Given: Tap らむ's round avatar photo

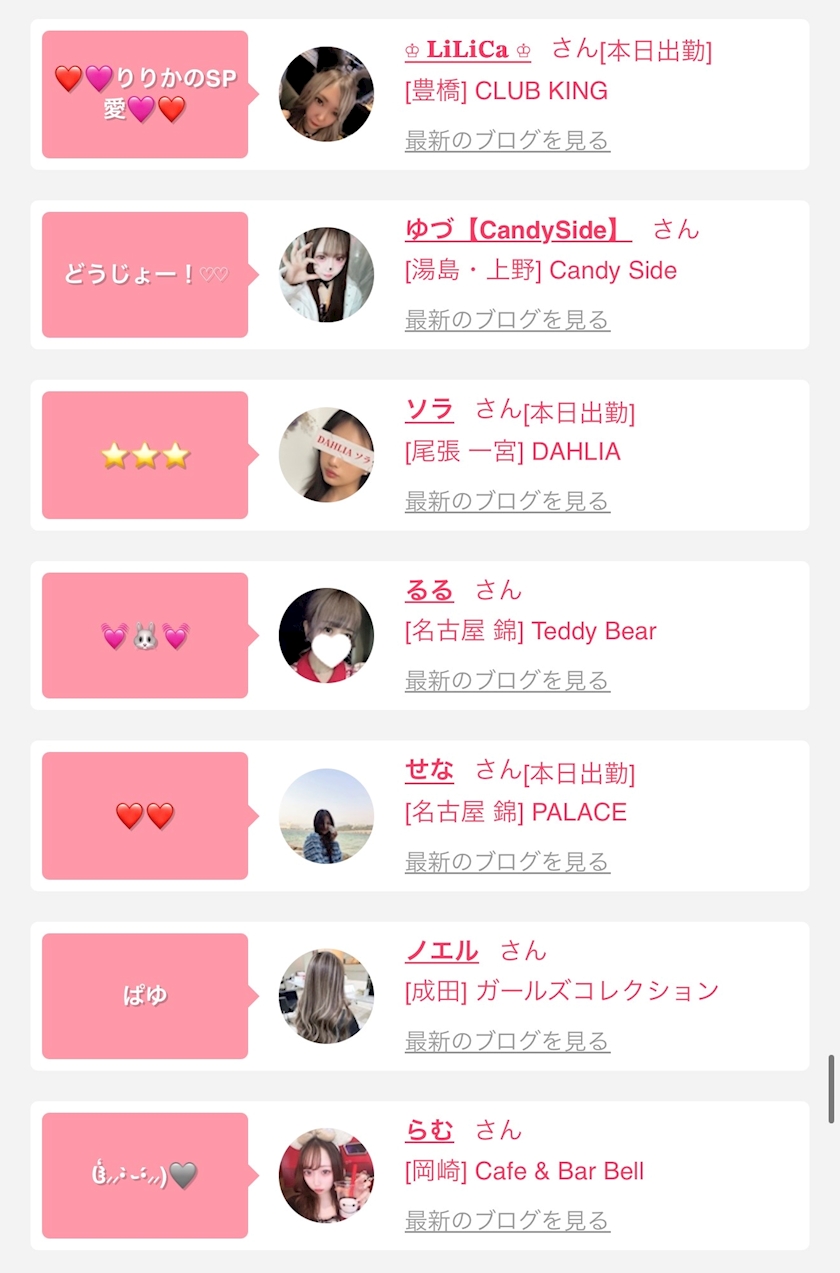Looking at the screenshot, I should (x=326, y=1176).
